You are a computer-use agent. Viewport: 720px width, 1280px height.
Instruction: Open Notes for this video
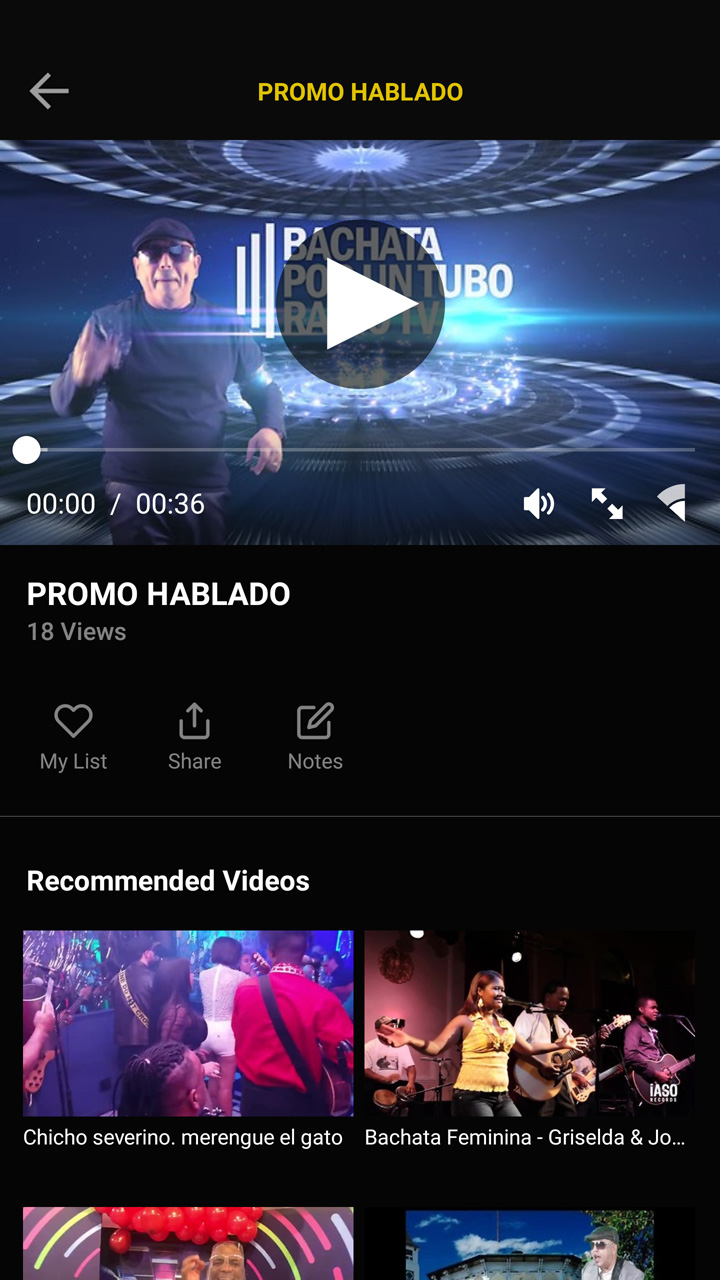click(315, 736)
